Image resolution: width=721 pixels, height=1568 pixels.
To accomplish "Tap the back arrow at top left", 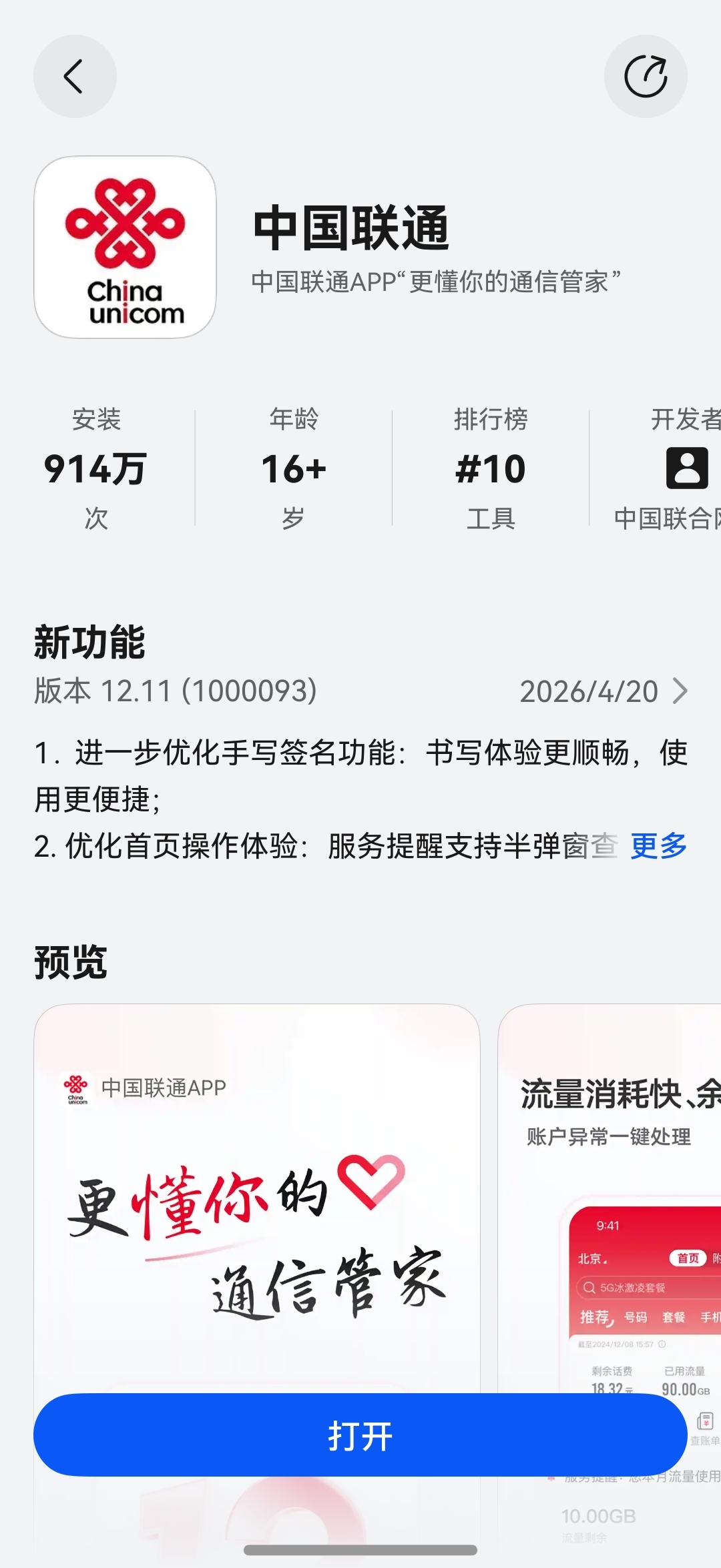I will click(74, 76).
